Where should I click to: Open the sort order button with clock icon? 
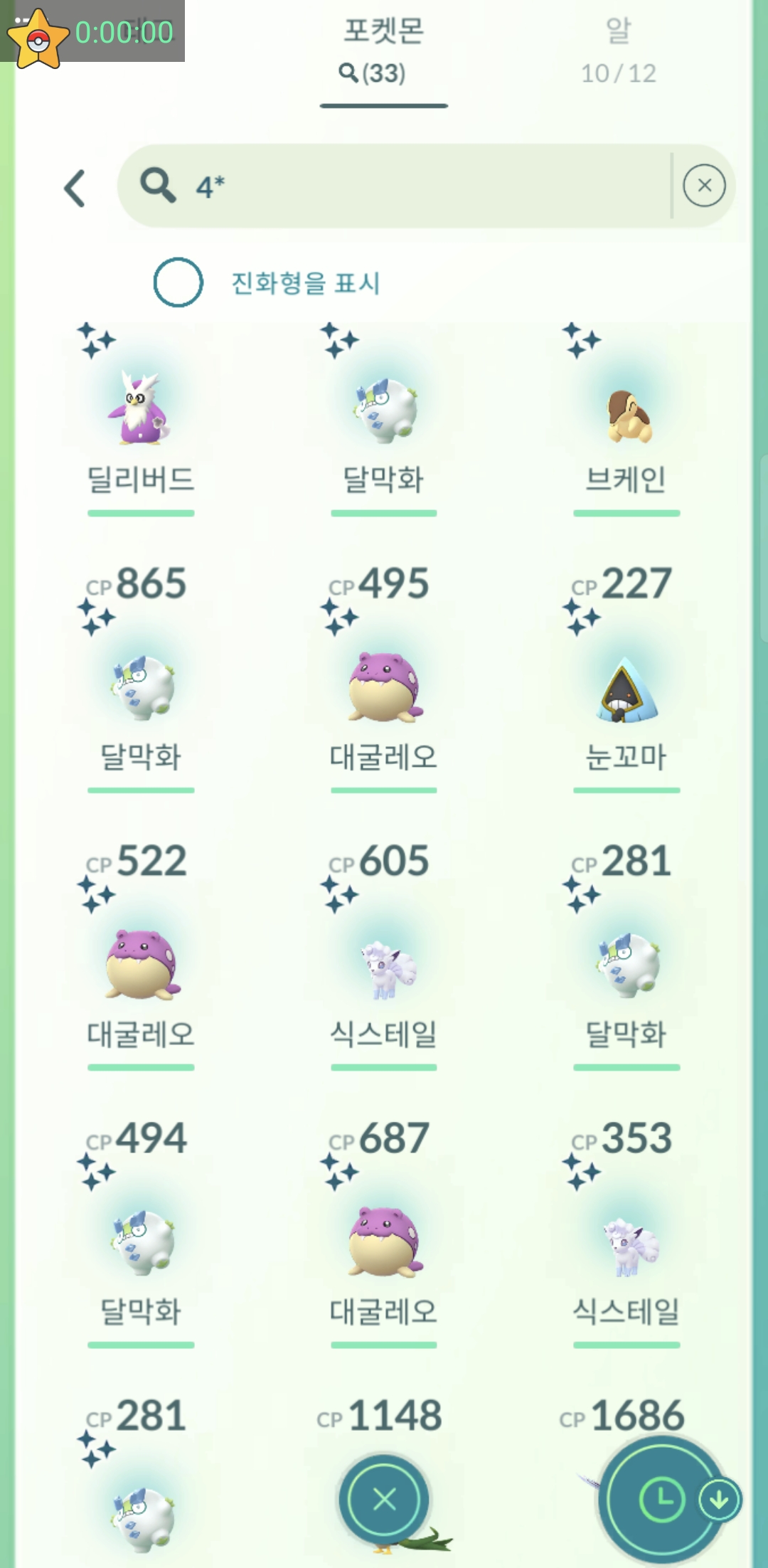point(661,1499)
